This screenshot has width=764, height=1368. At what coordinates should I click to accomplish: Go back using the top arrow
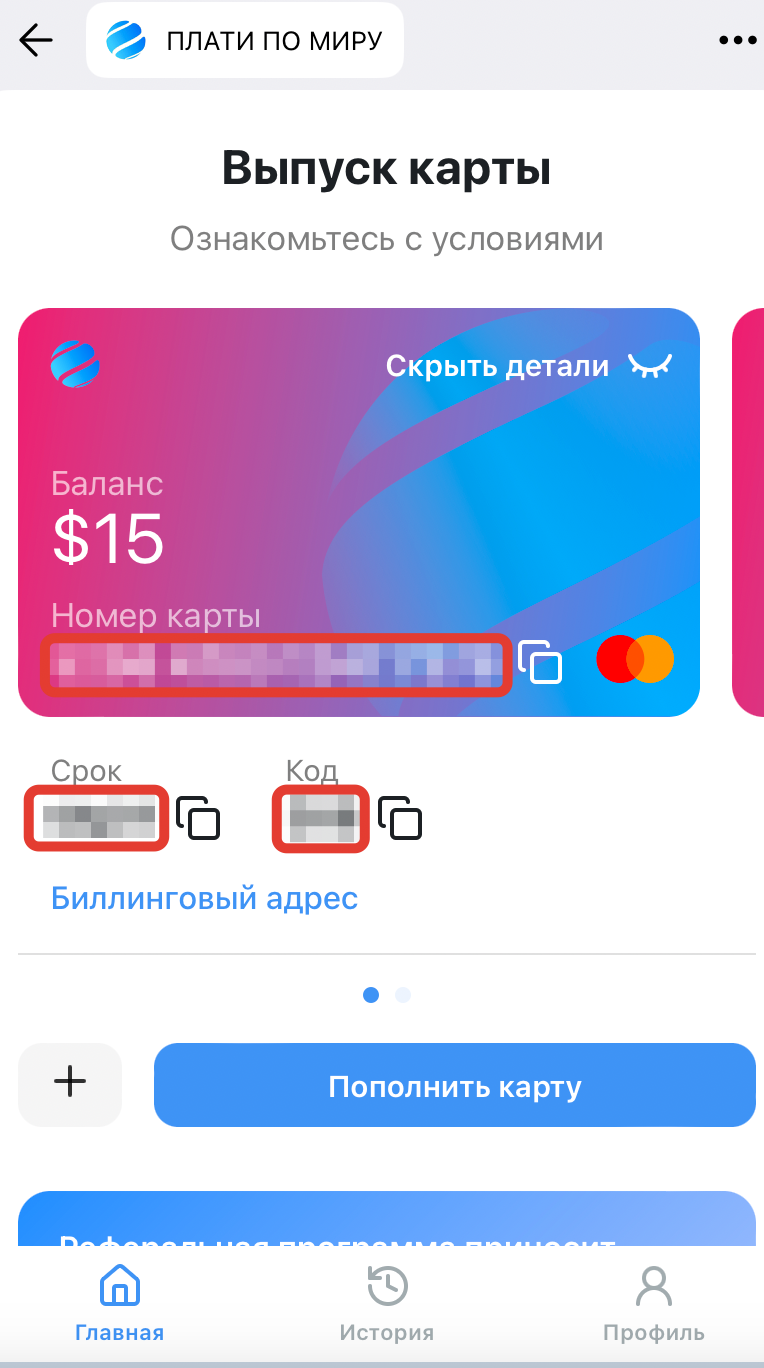coord(36,41)
